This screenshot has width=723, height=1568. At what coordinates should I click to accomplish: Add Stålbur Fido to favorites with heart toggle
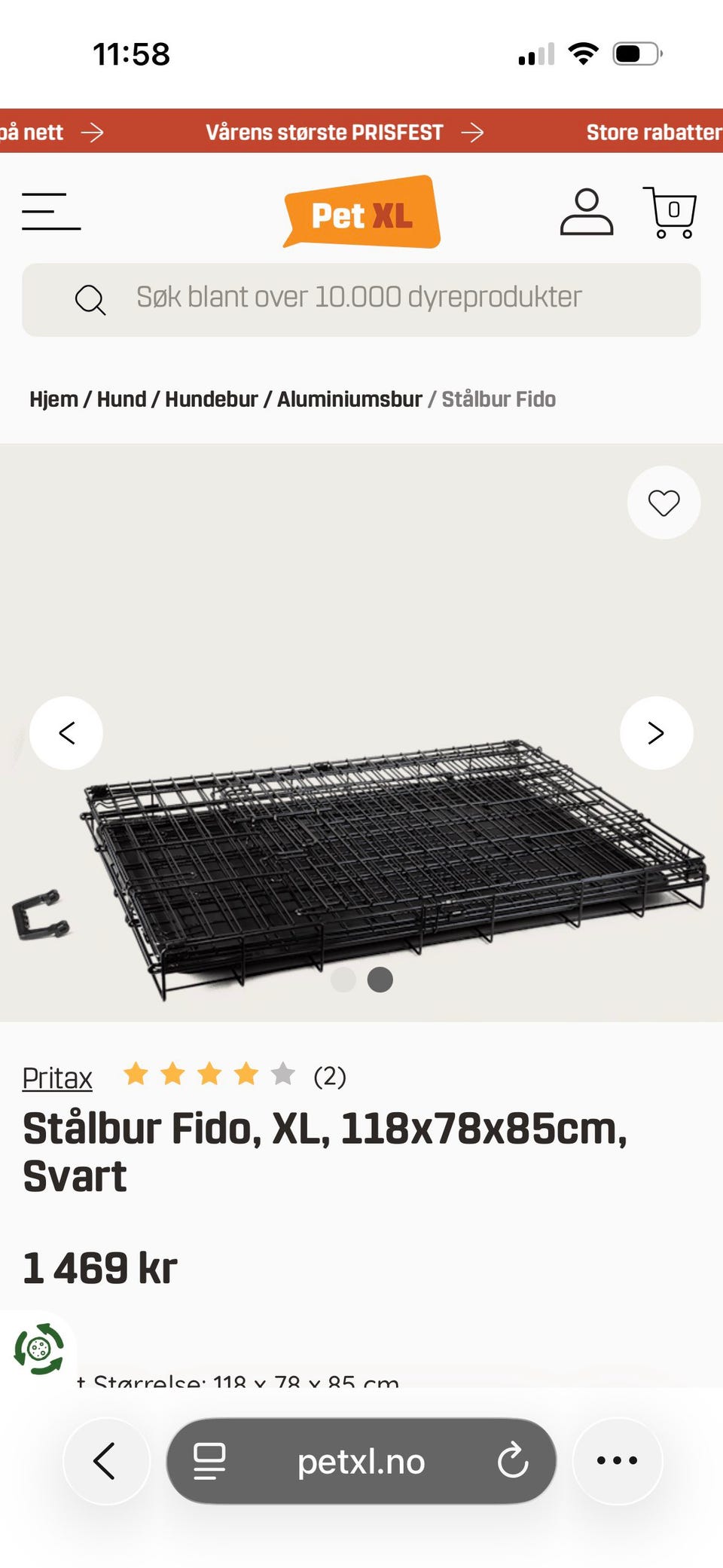point(663,503)
